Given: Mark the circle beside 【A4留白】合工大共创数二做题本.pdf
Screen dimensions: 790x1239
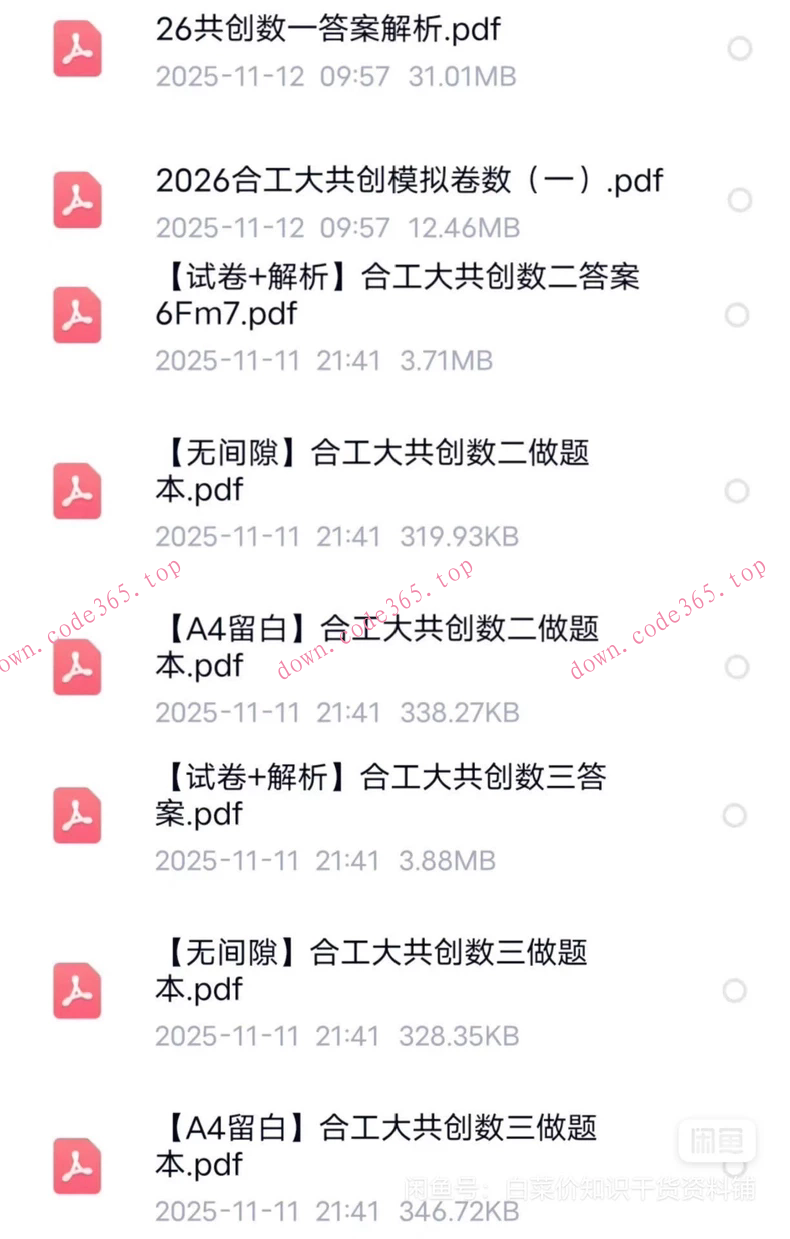Looking at the screenshot, I should pos(740,666).
